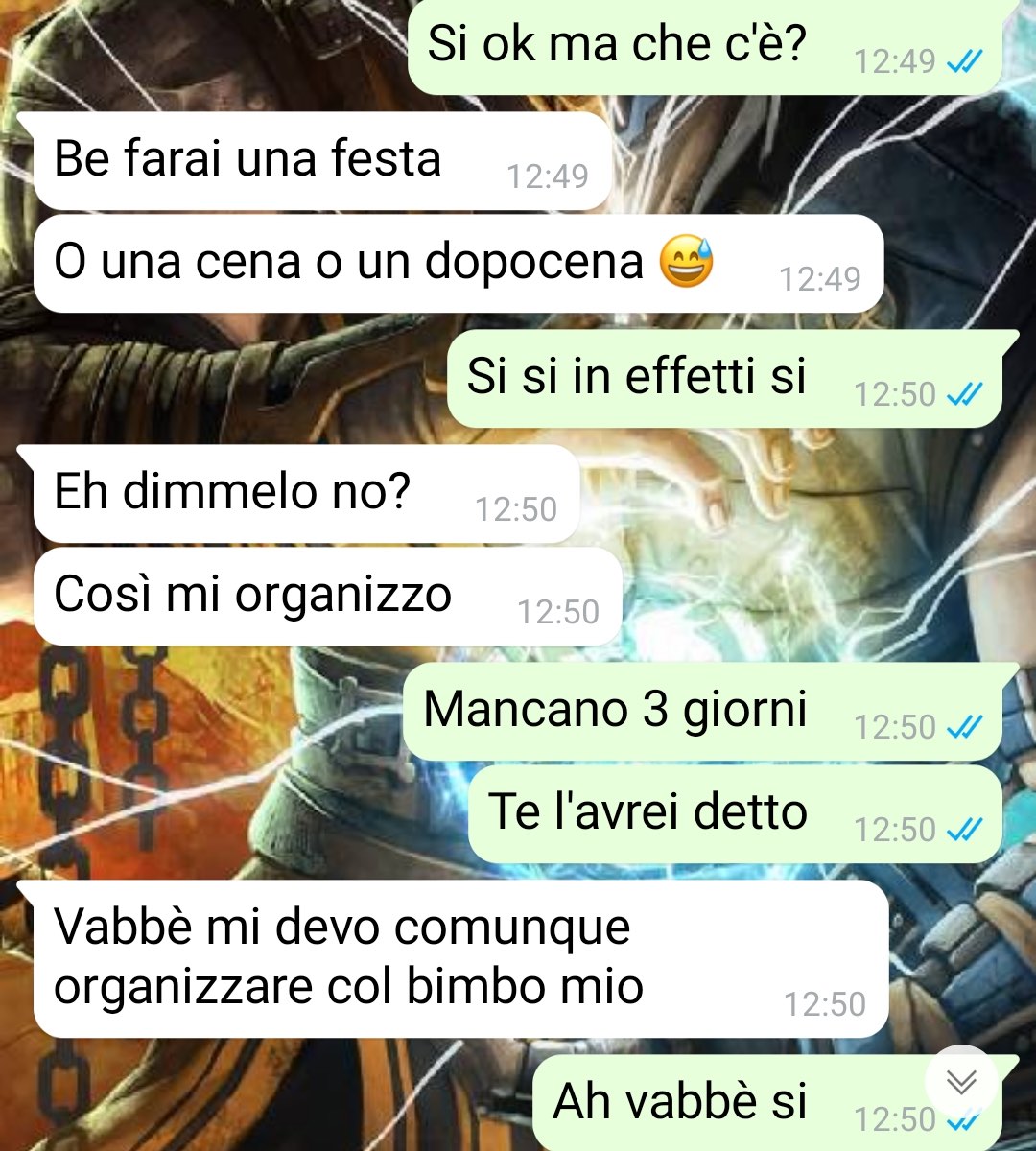Jump to the latest messages with the down-arrow button
Image resolution: width=1036 pixels, height=1151 pixels.
961,1082
